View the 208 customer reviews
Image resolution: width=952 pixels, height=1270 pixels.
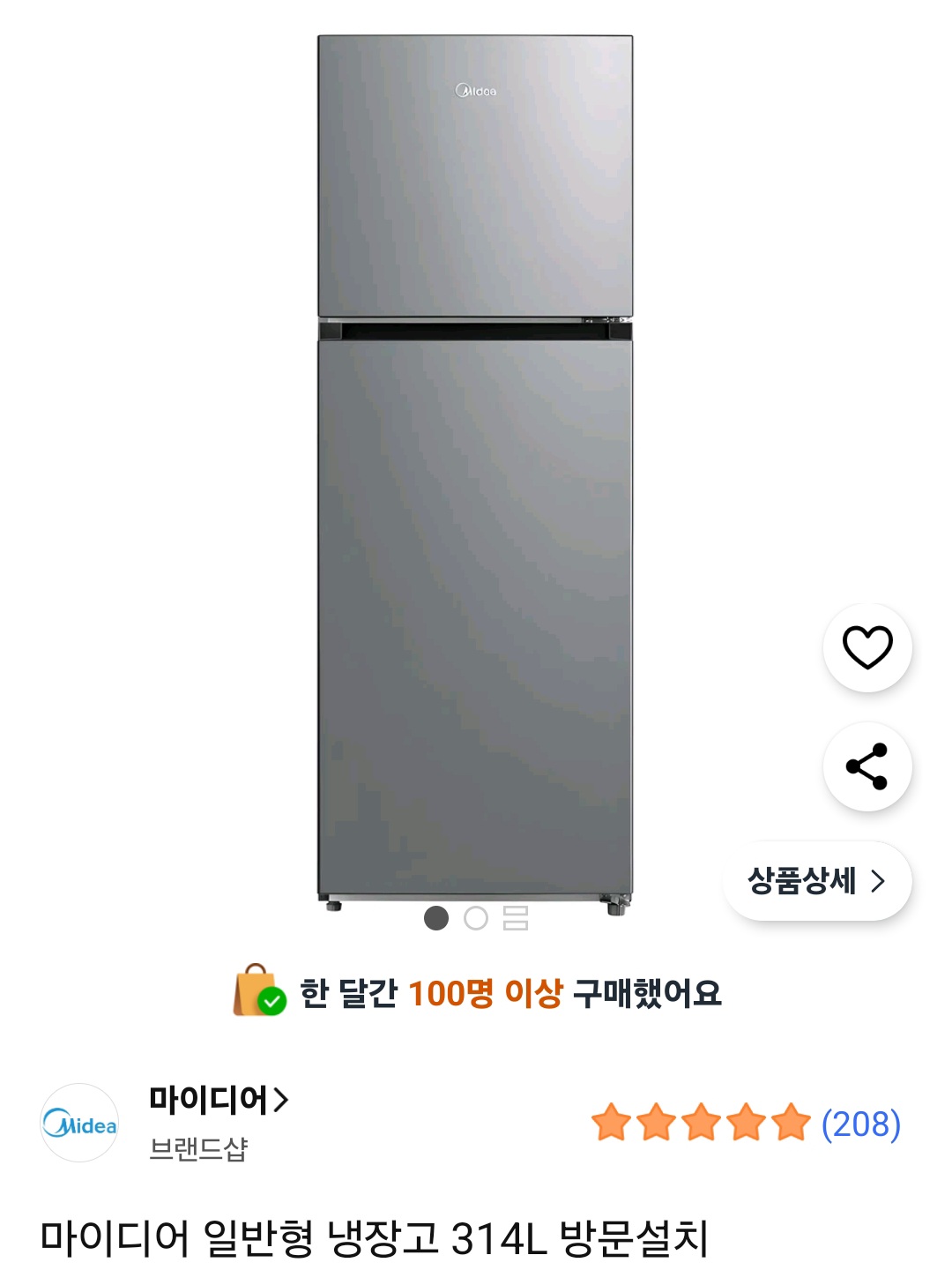point(860,1124)
